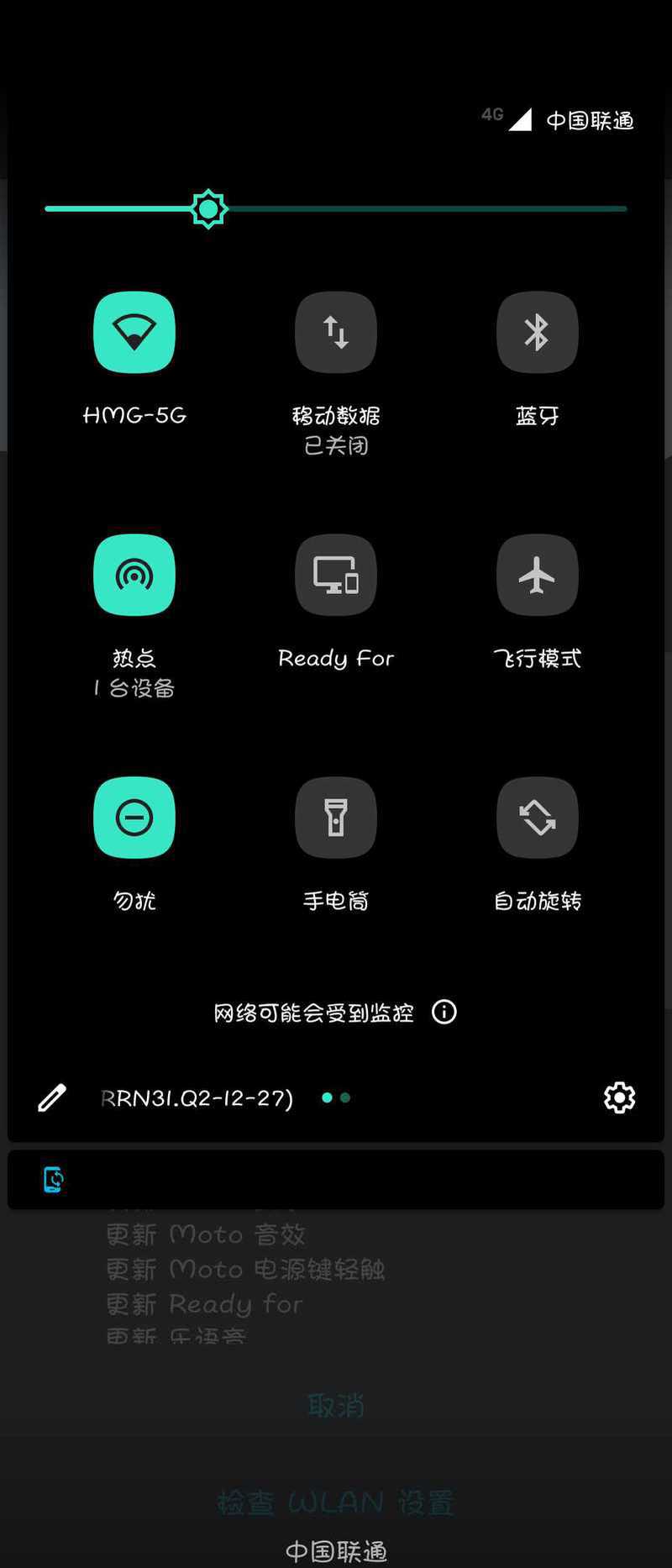Screen dimensions: 672x1568
Task: Tap the brightness slider thumb
Action: click(208, 208)
